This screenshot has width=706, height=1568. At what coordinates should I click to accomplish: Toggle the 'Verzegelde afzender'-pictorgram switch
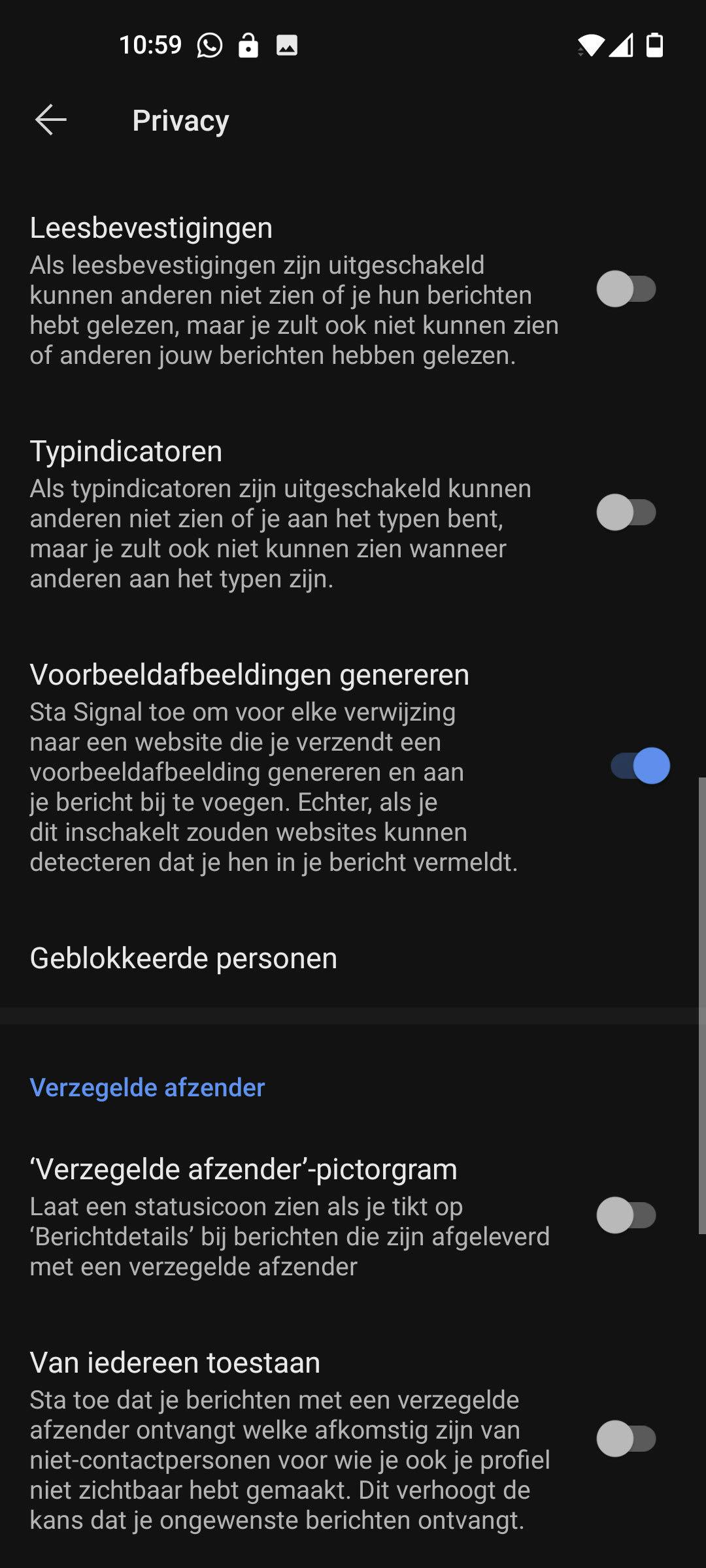pyautogui.click(x=626, y=1216)
